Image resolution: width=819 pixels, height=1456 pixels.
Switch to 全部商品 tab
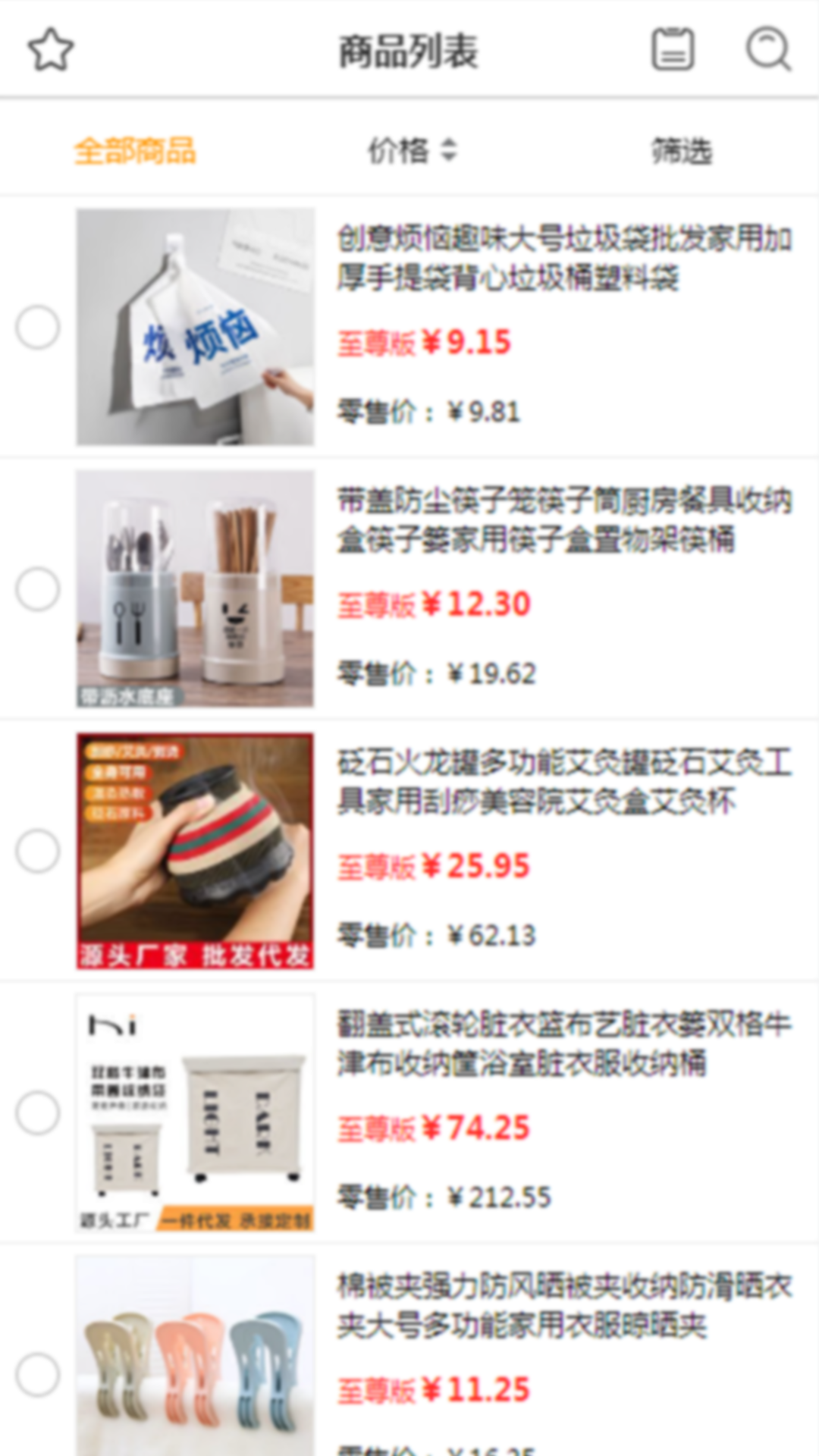click(x=135, y=150)
